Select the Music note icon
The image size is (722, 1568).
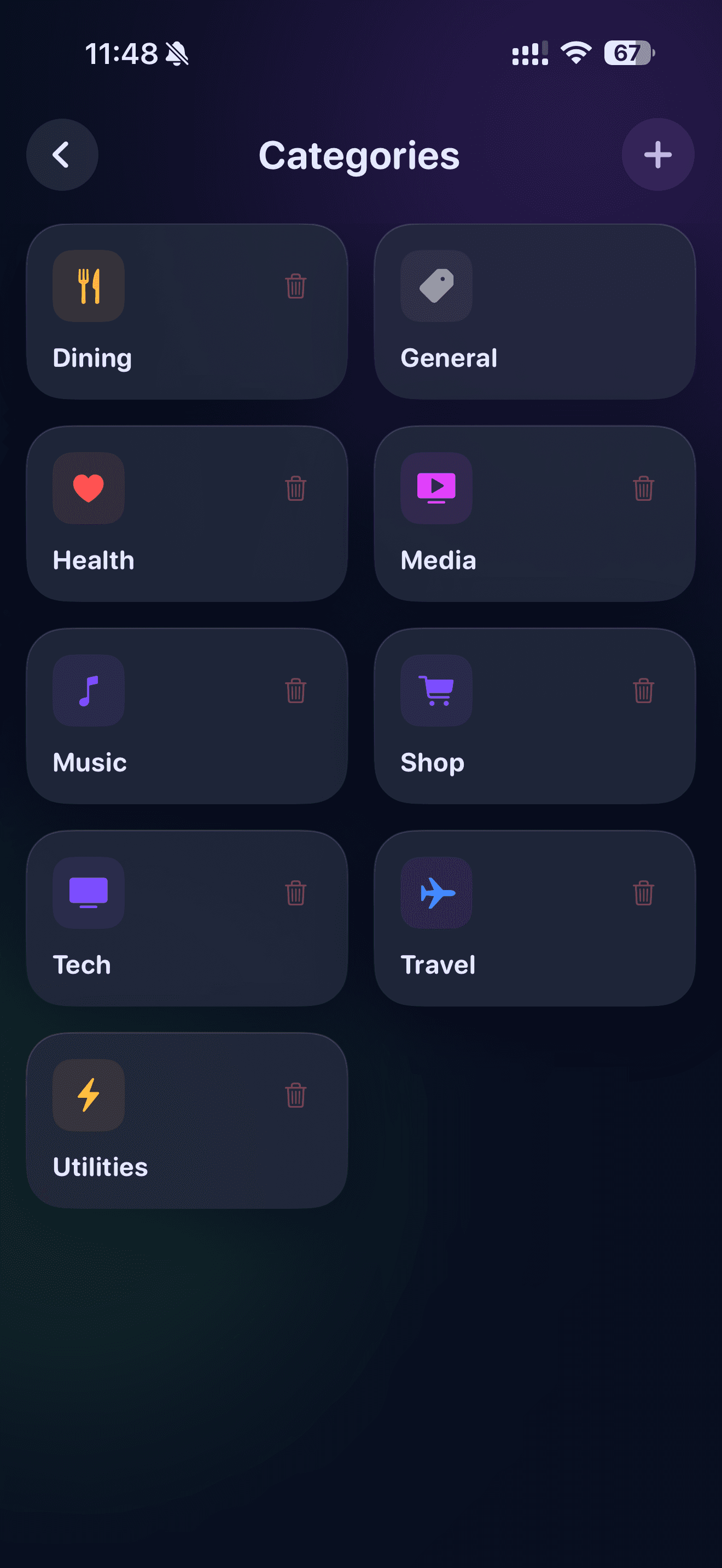(x=88, y=692)
